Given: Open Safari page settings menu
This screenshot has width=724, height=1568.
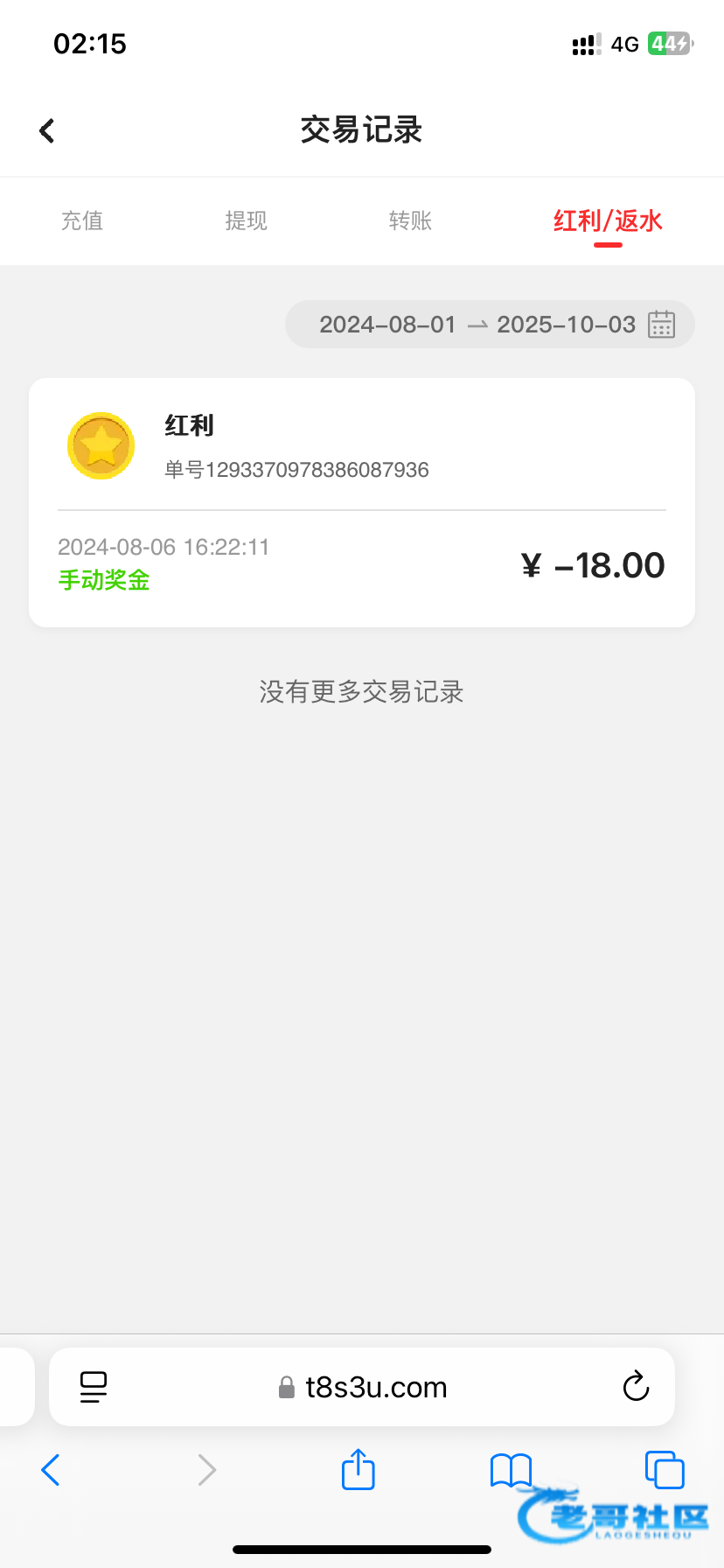Looking at the screenshot, I should pyautogui.click(x=94, y=1387).
